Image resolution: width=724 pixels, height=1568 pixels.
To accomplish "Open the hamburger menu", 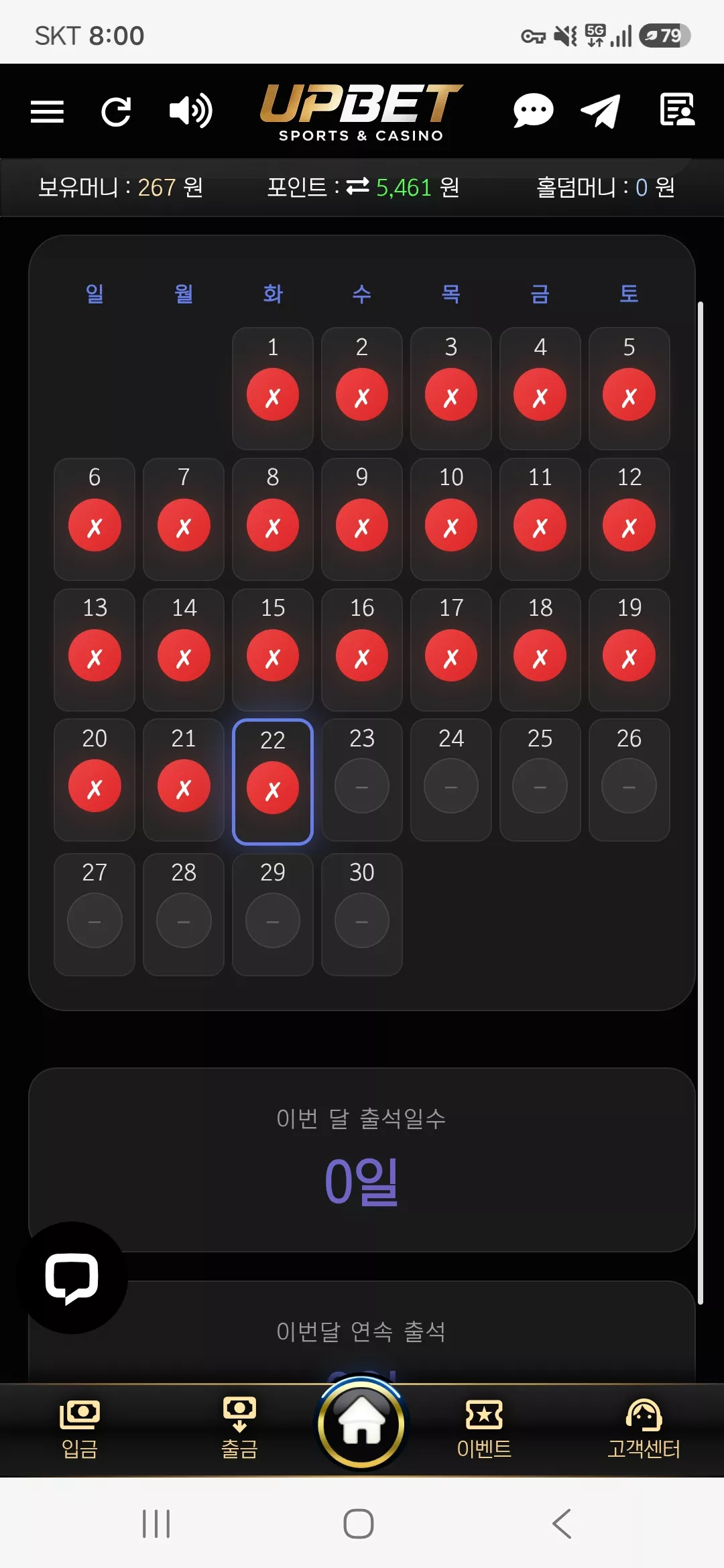I will (x=47, y=111).
